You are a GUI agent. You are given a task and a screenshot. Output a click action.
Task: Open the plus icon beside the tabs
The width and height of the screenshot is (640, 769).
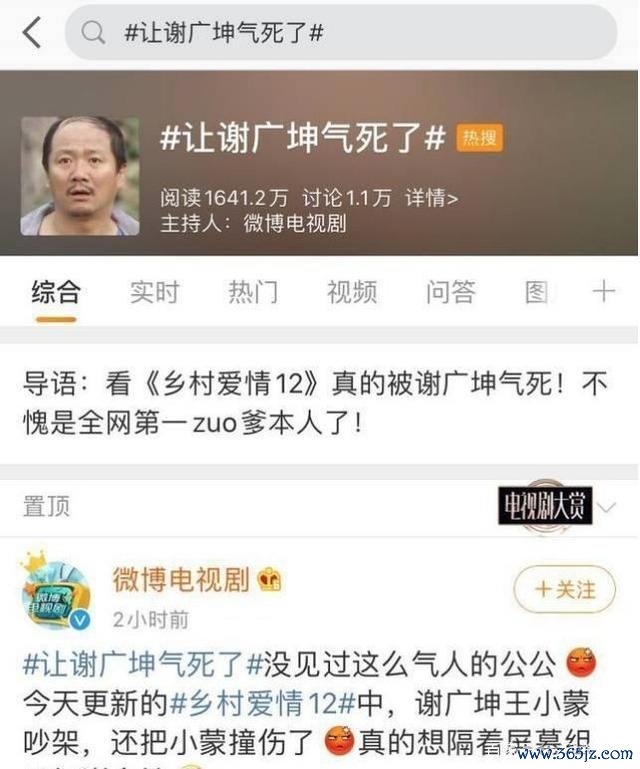[x=603, y=292]
